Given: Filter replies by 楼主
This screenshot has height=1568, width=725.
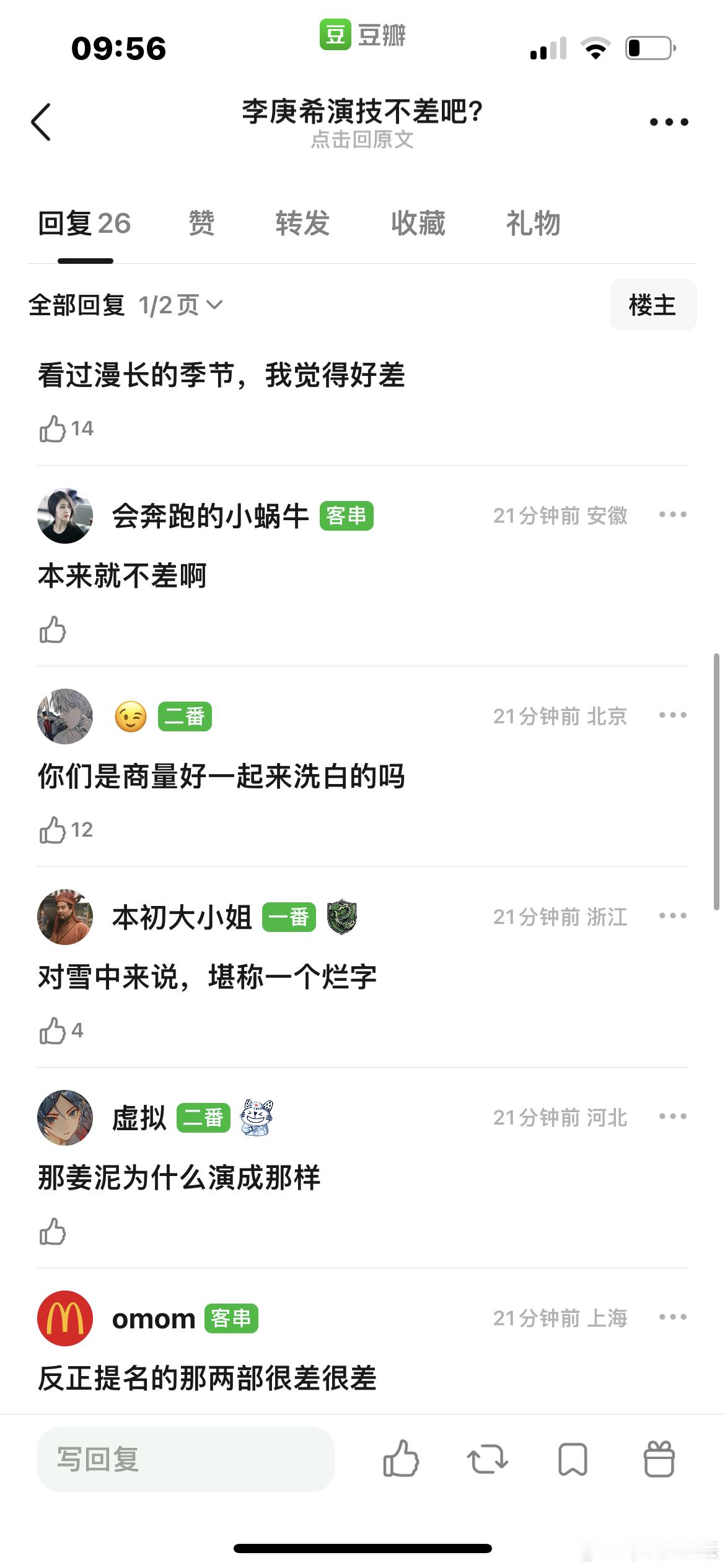Looking at the screenshot, I should (652, 305).
